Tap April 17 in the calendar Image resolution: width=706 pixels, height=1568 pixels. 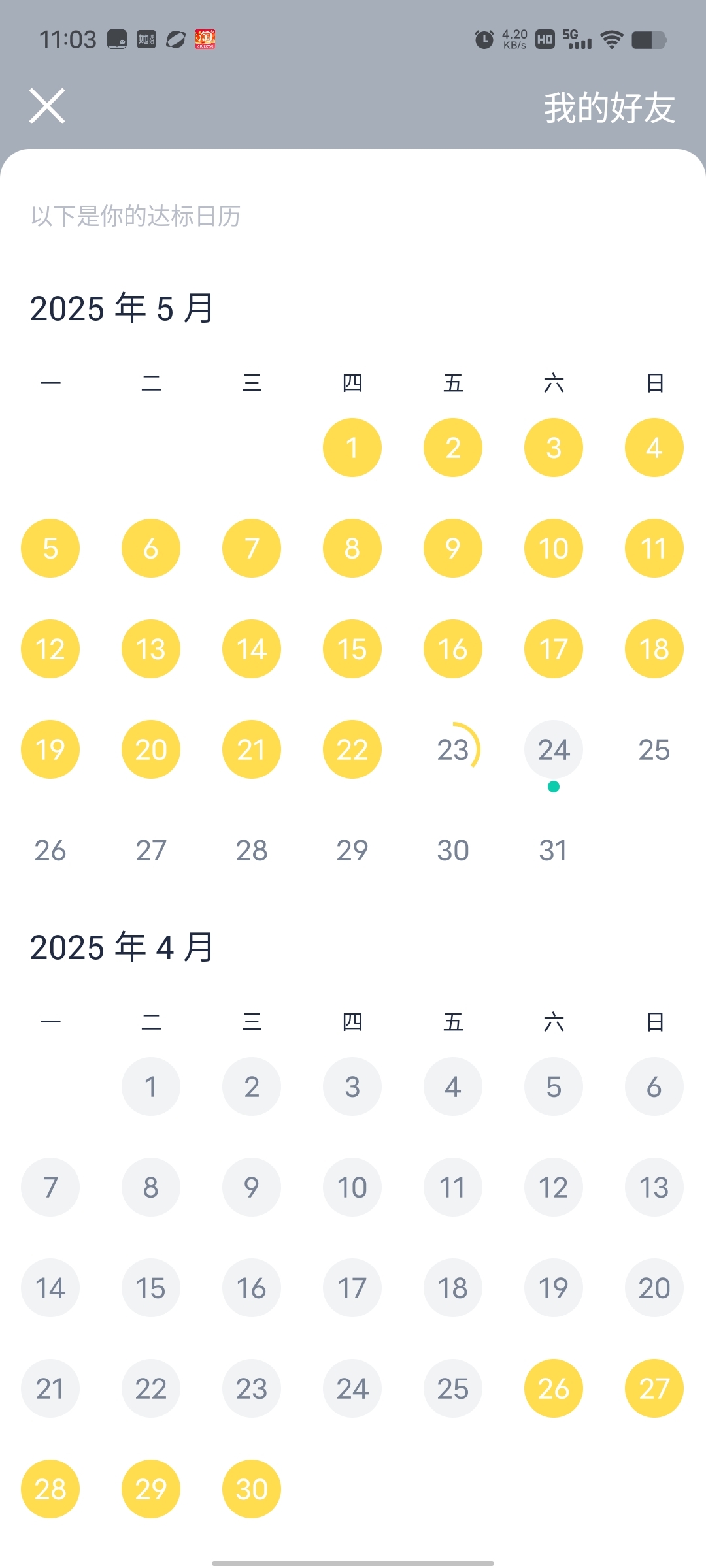point(352,1288)
